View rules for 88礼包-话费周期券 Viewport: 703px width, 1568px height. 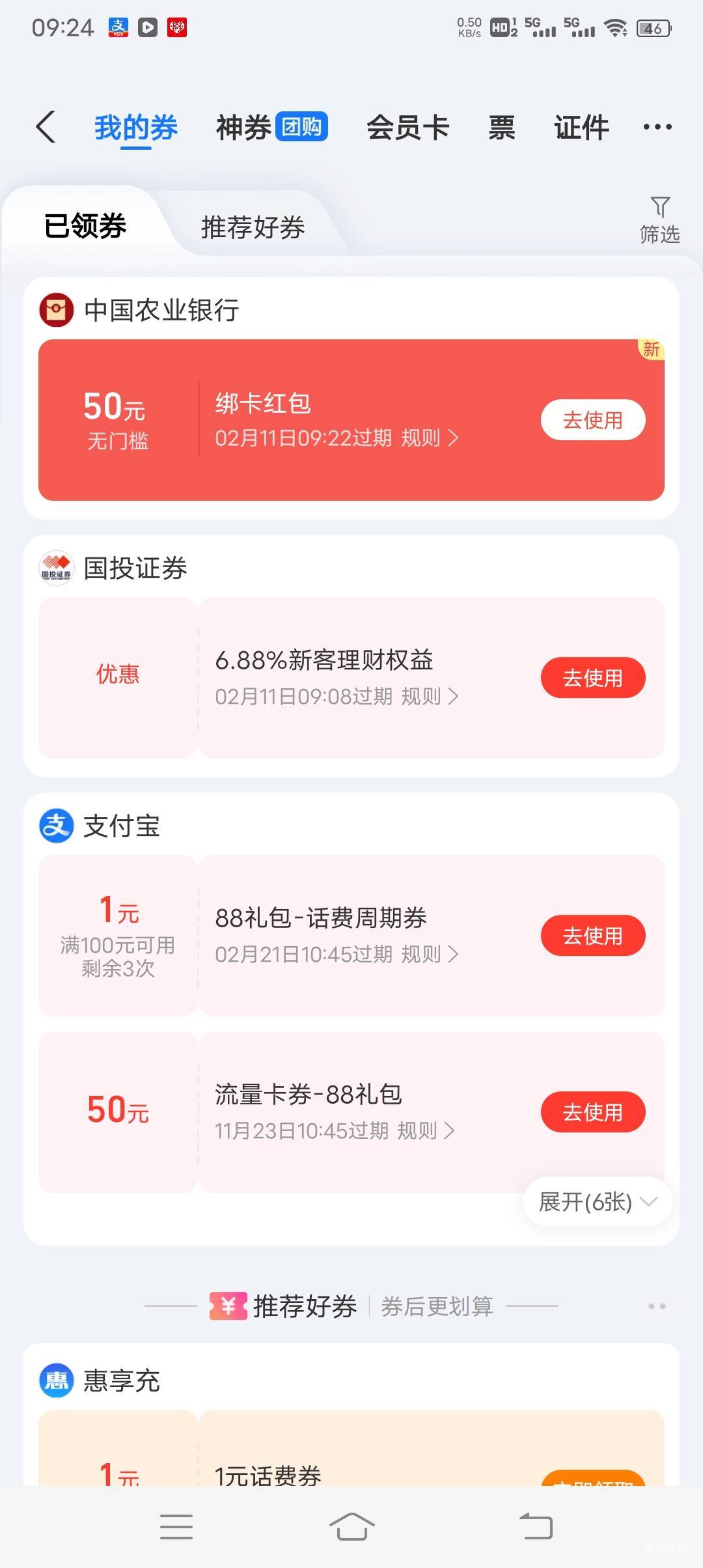(x=430, y=954)
